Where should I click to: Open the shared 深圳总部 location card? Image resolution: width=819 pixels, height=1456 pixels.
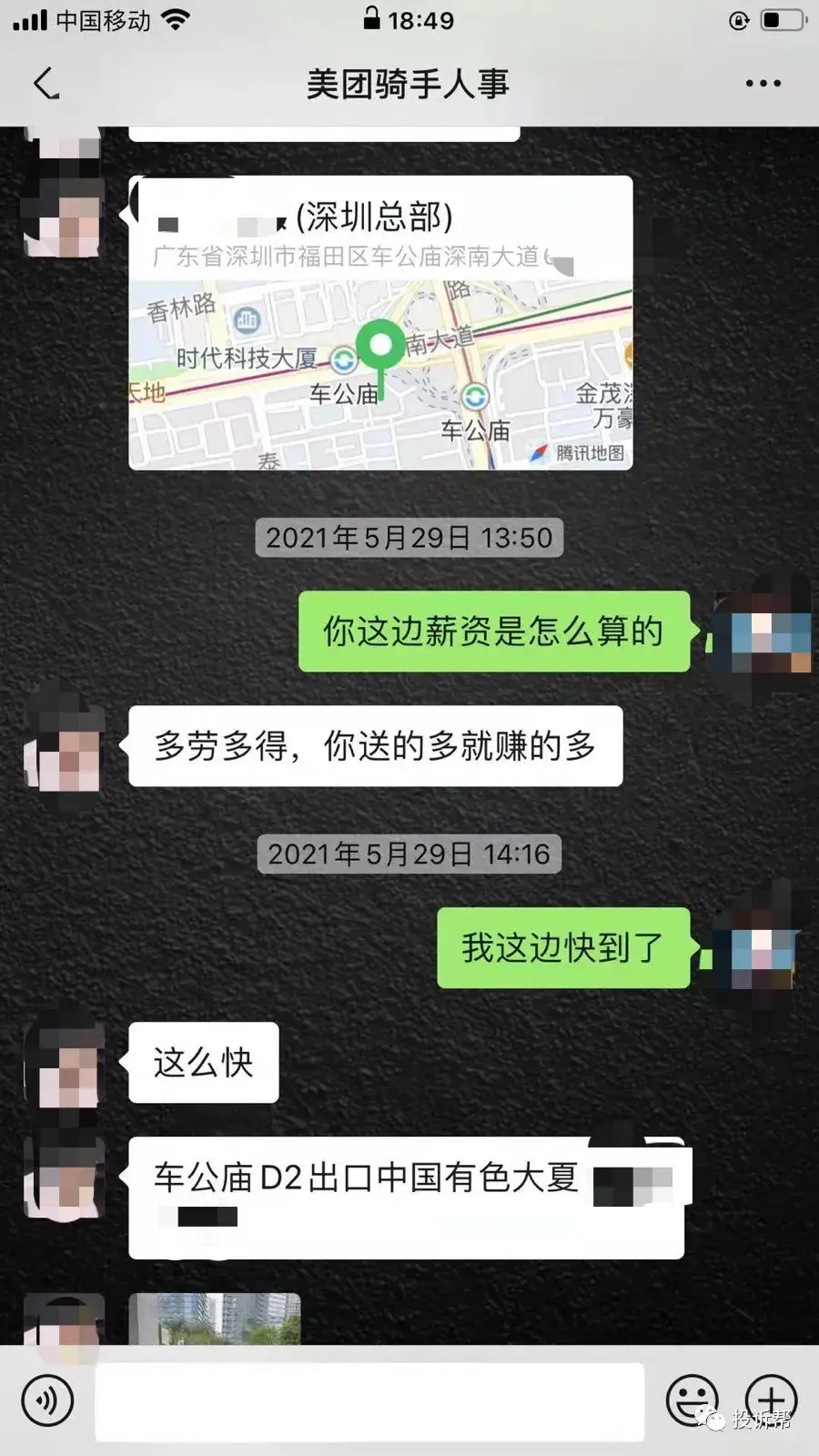click(x=380, y=323)
